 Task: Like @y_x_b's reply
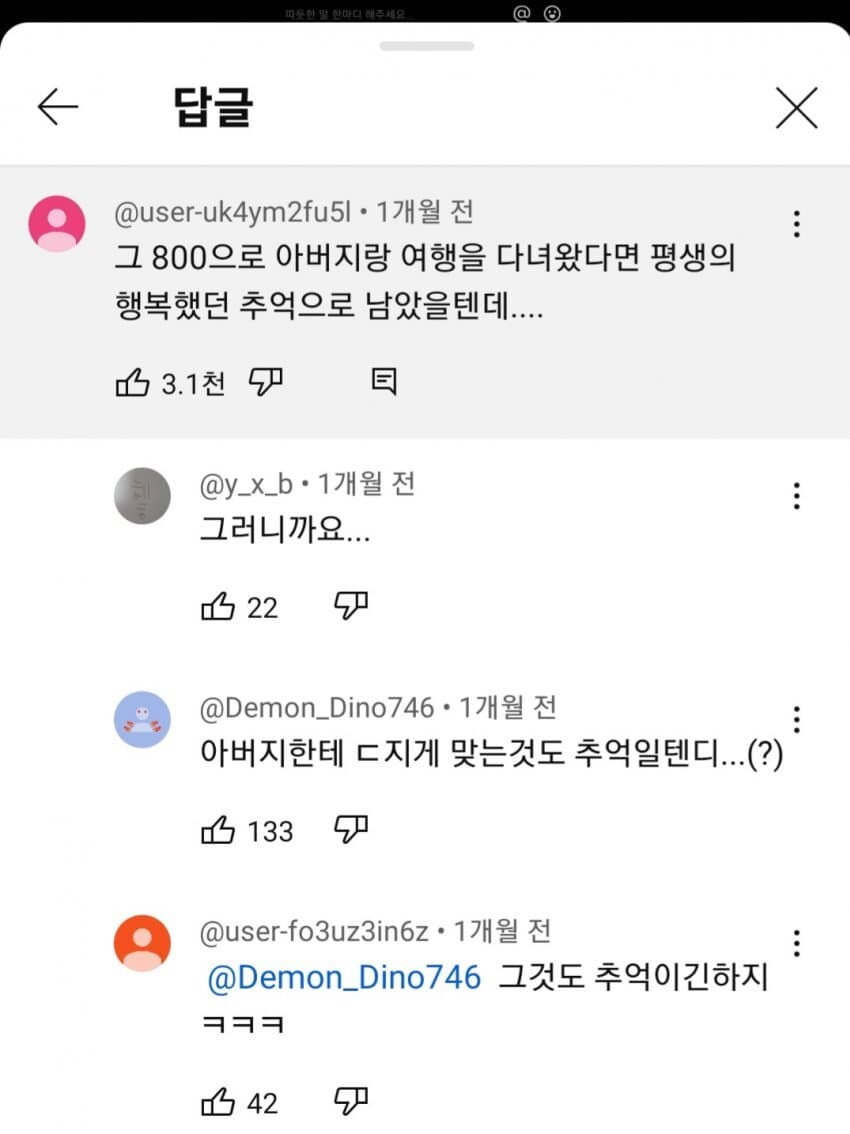[219, 605]
